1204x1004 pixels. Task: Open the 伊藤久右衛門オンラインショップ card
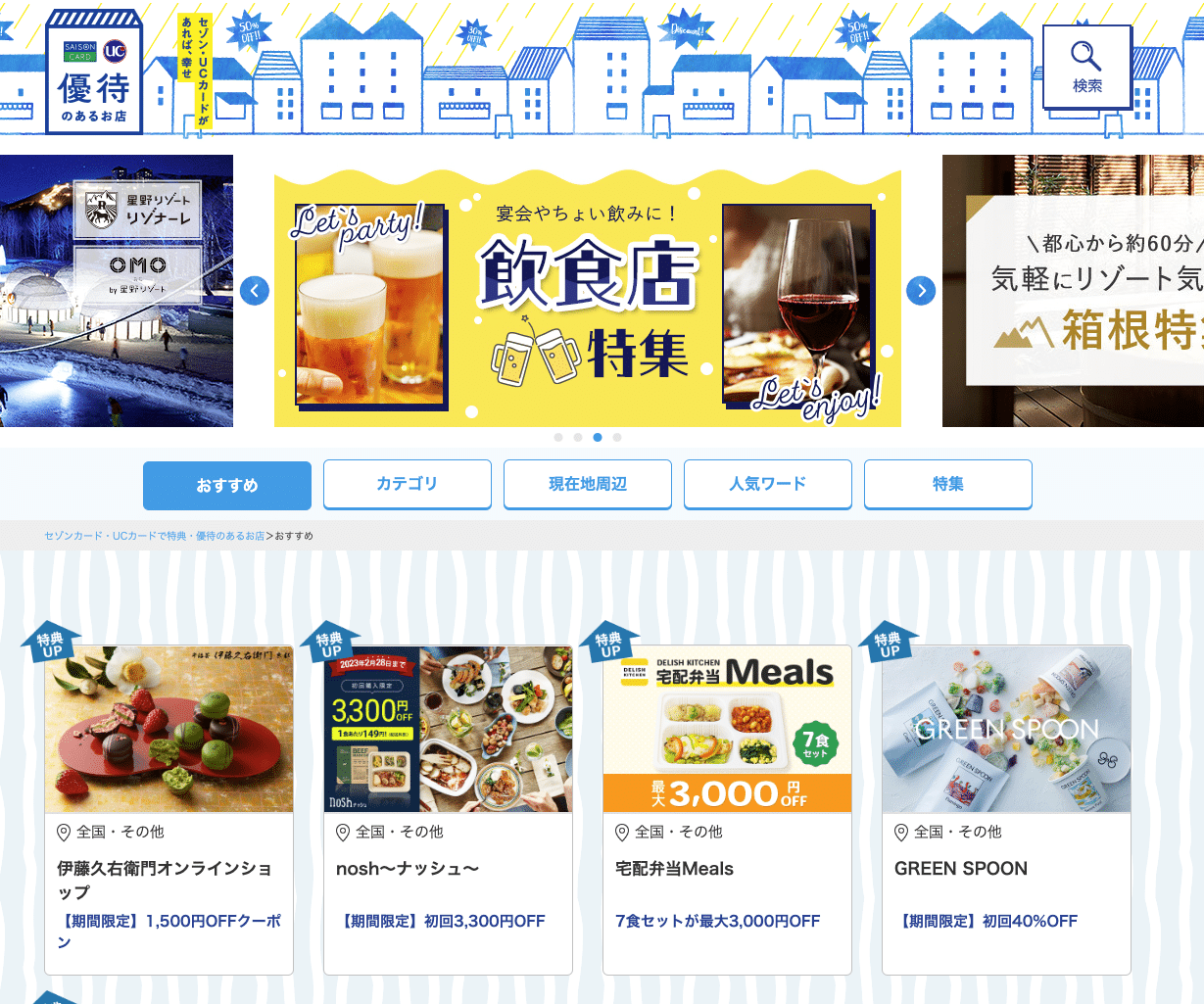(x=169, y=809)
